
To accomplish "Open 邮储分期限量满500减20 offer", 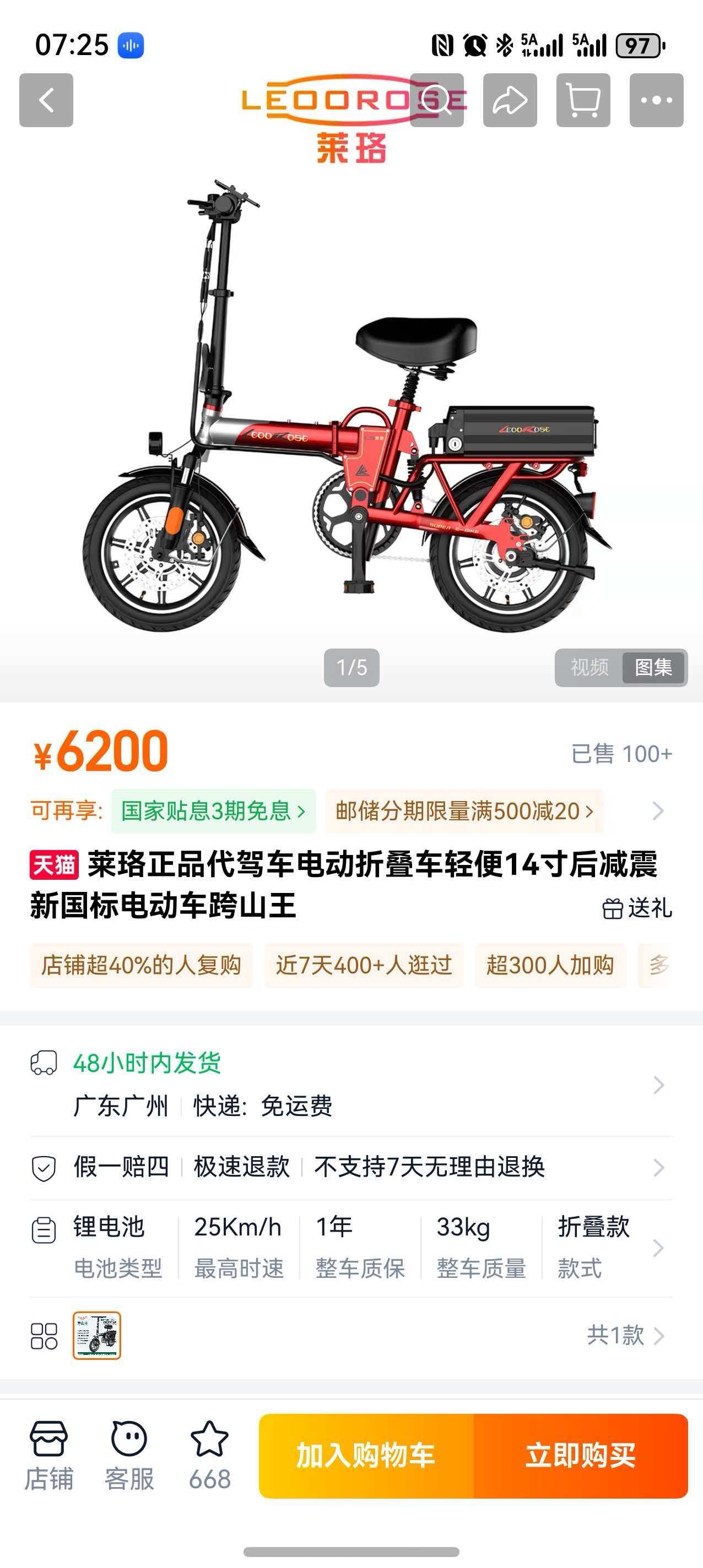I will coord(463,811).
